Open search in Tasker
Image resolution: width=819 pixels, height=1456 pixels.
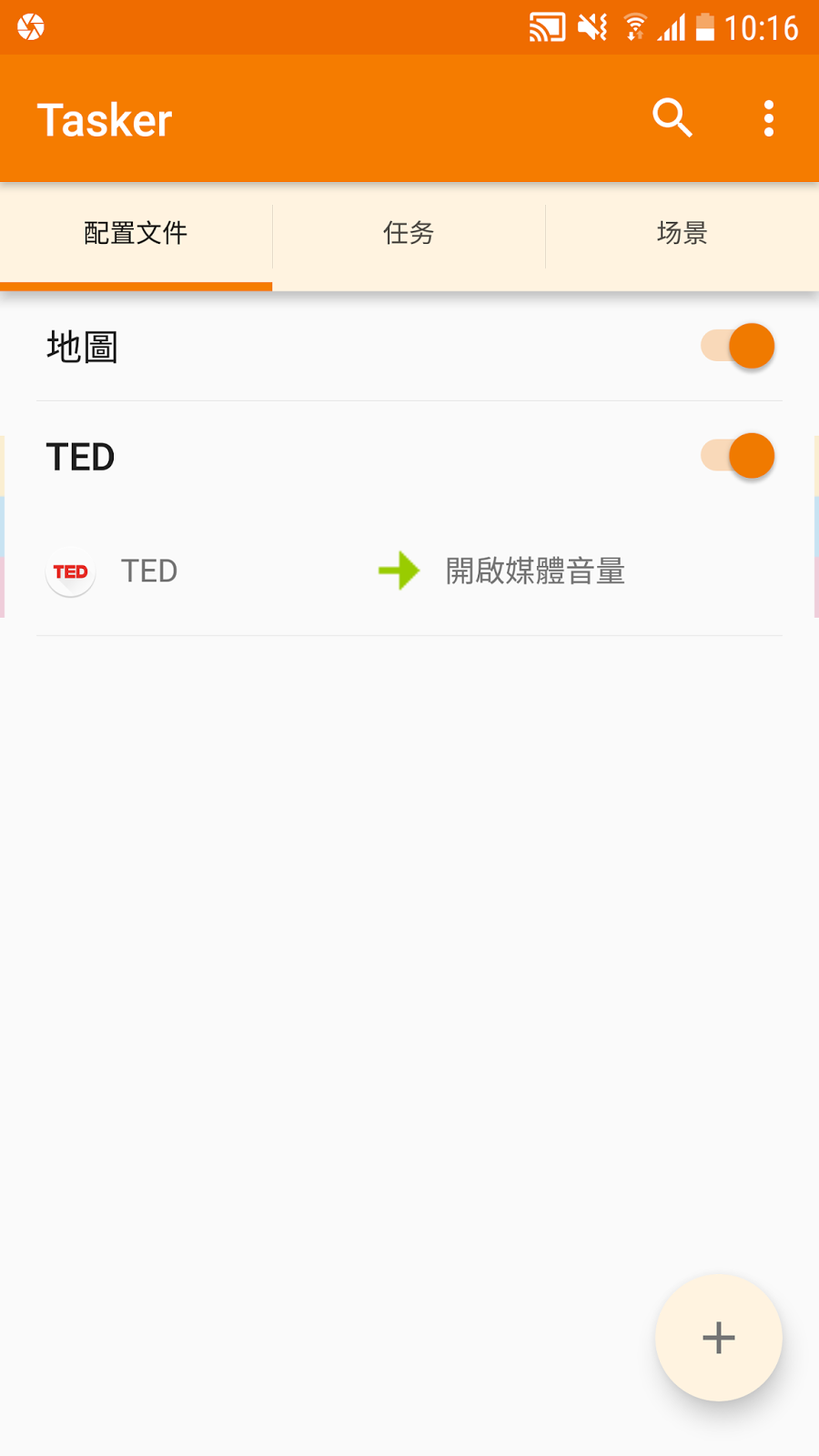[672, 118]
